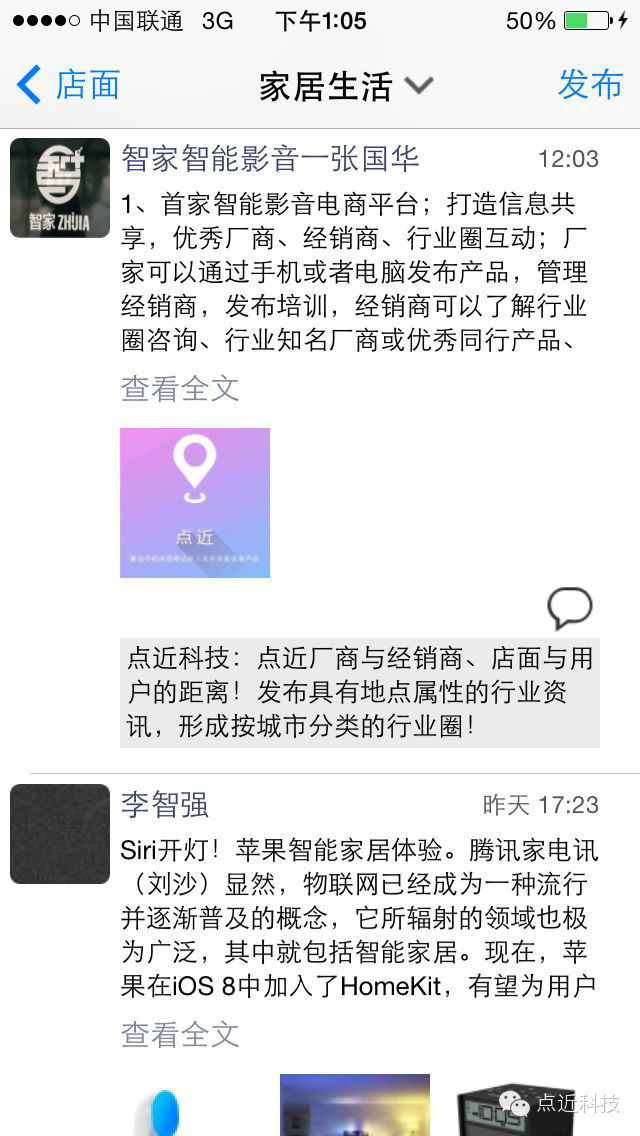Viewport: 640px width, 1136px height.
Task: Open 李智强's avatar
Action: pyautogui.click(x=59, y=834)
